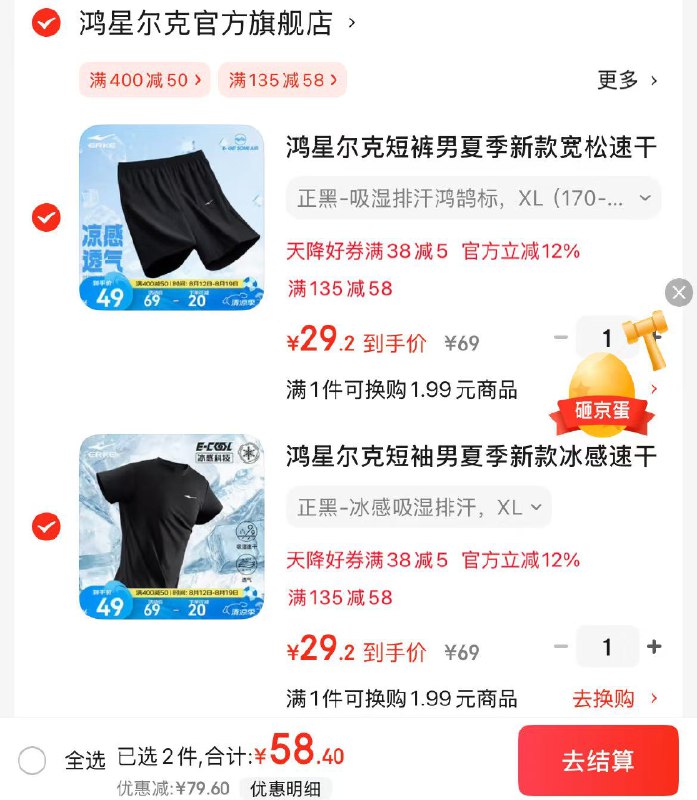Open the shorts product image
The image size is (697, 800).
click(171, 217)
